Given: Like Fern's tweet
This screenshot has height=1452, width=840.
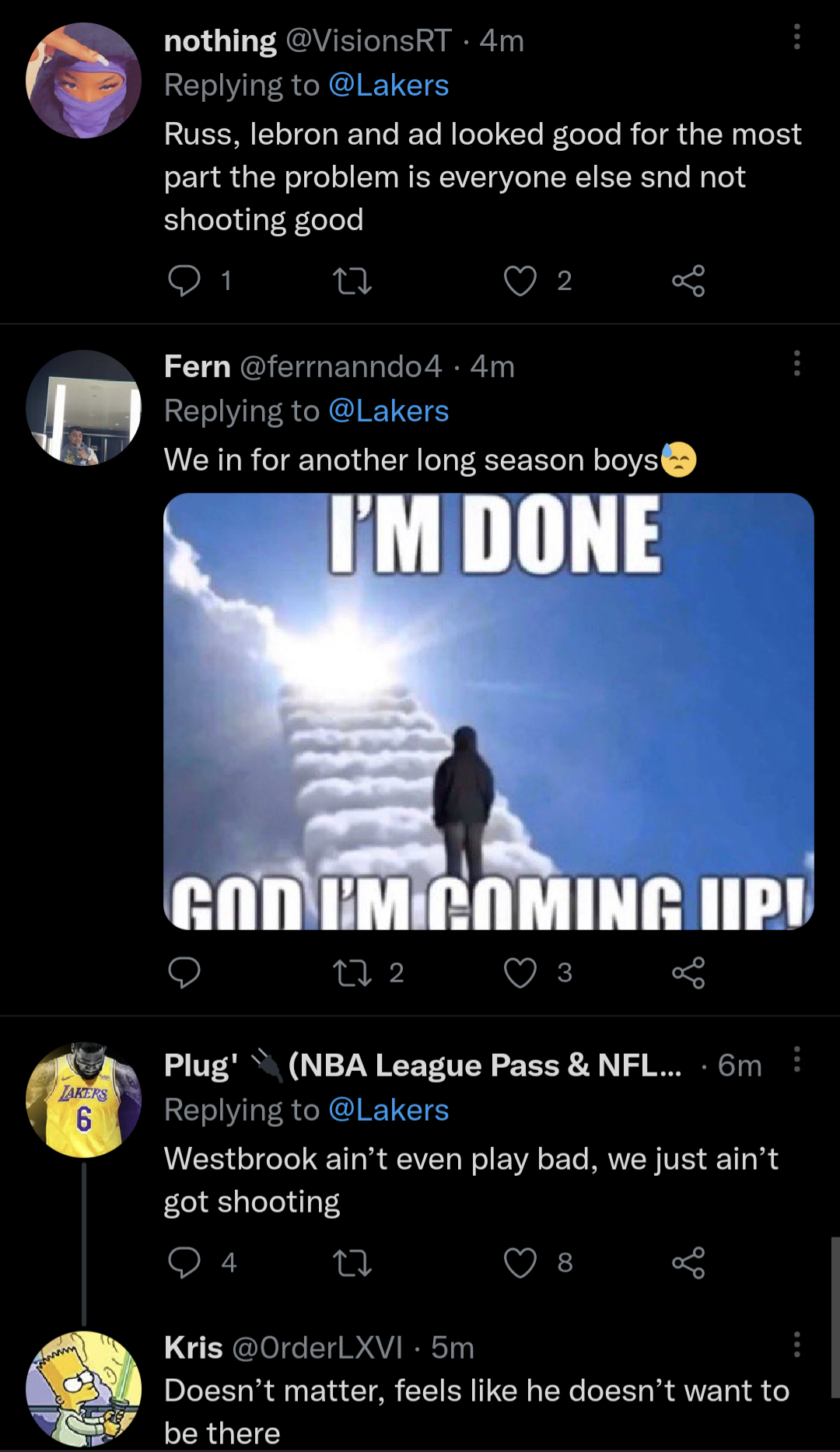Looking at the screenshot, I should point(520,972).
